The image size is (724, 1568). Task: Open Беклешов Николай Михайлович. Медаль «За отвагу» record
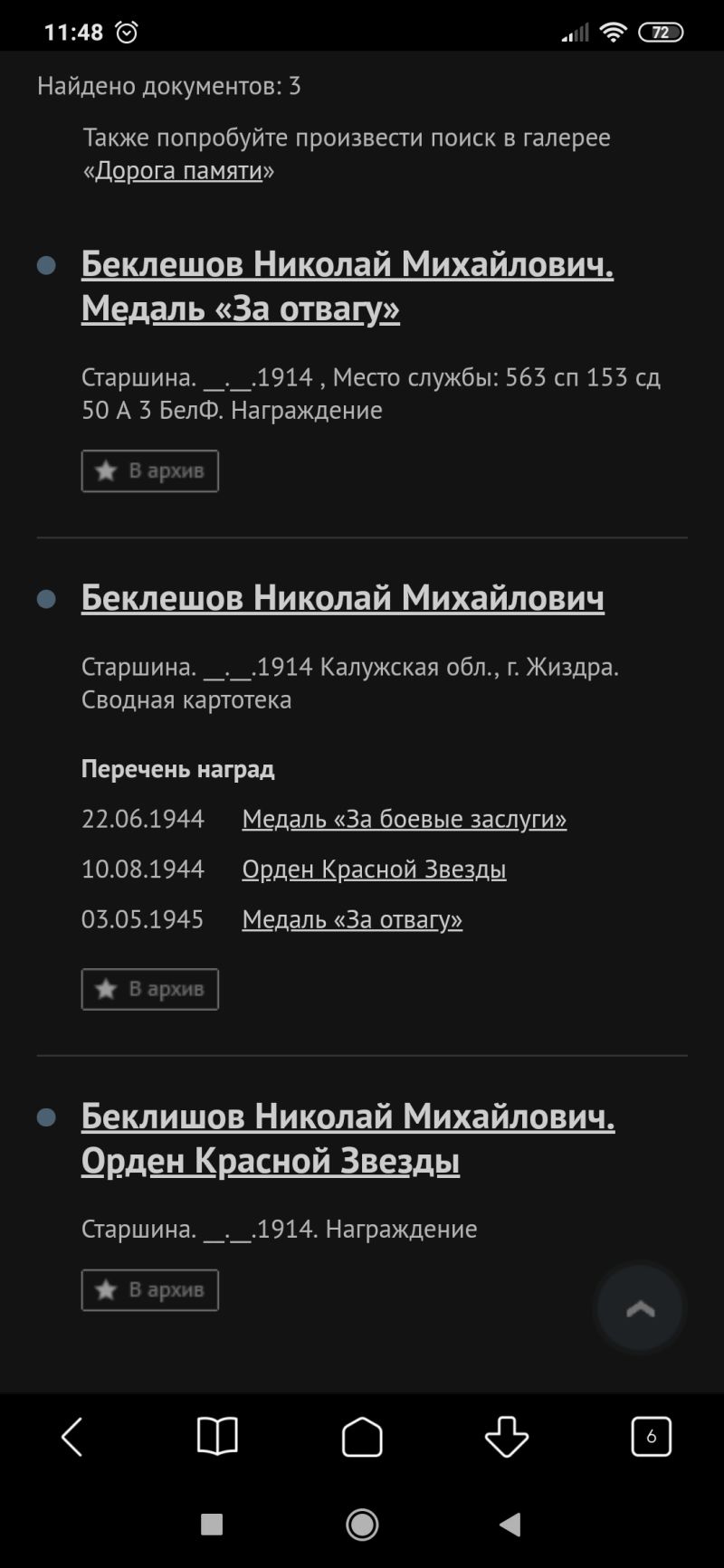coord(348,286)
